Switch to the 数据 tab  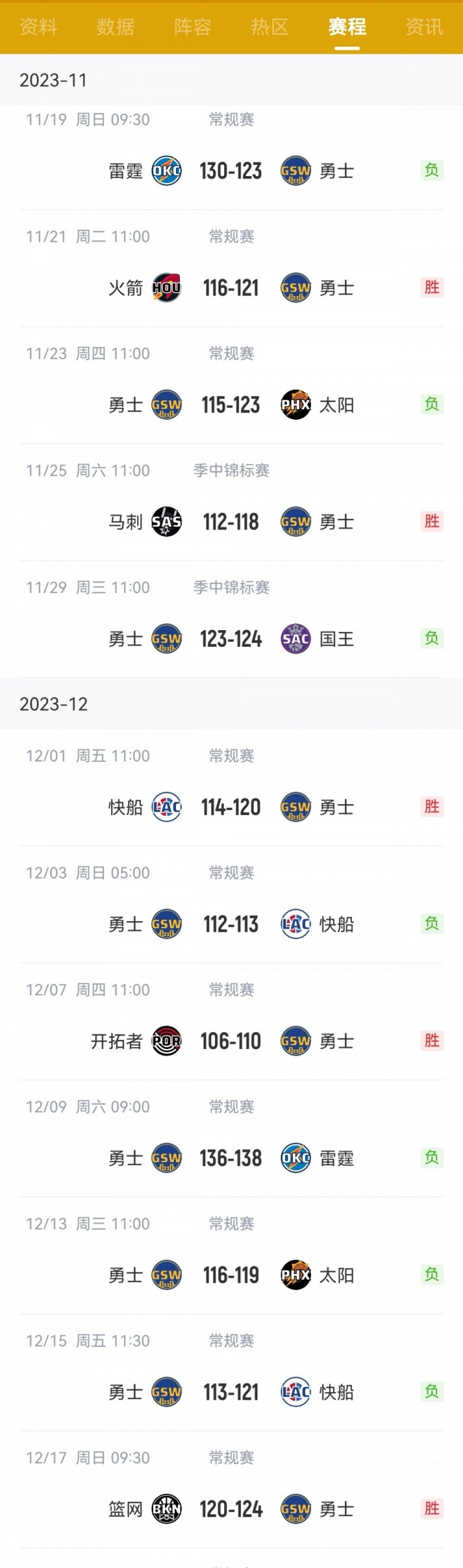coord(115,27)
